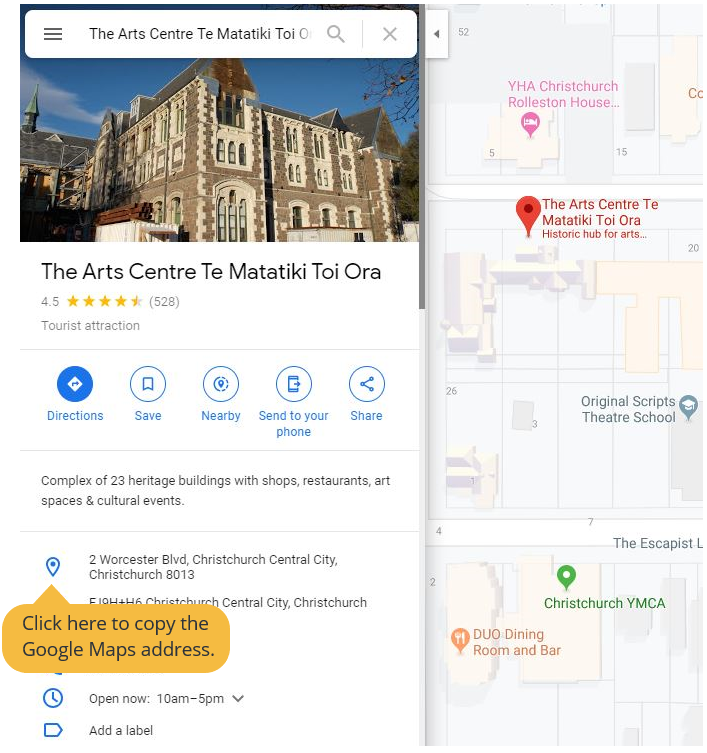The height and width of the screenshot is (753, 707).
Task: Open the Arts Centre building photo
Action: click(x=219, y=150)
